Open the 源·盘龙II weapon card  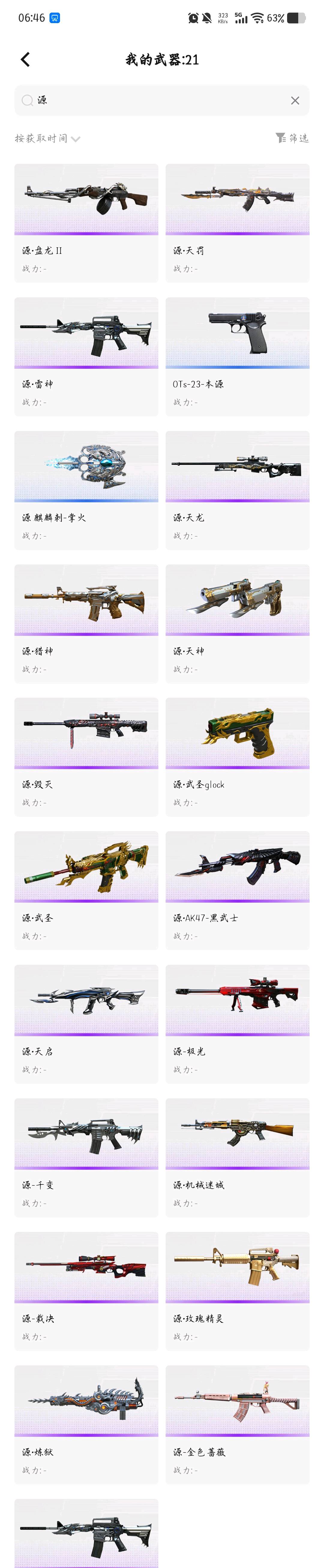pyautogui.click(x=86, y=223)
